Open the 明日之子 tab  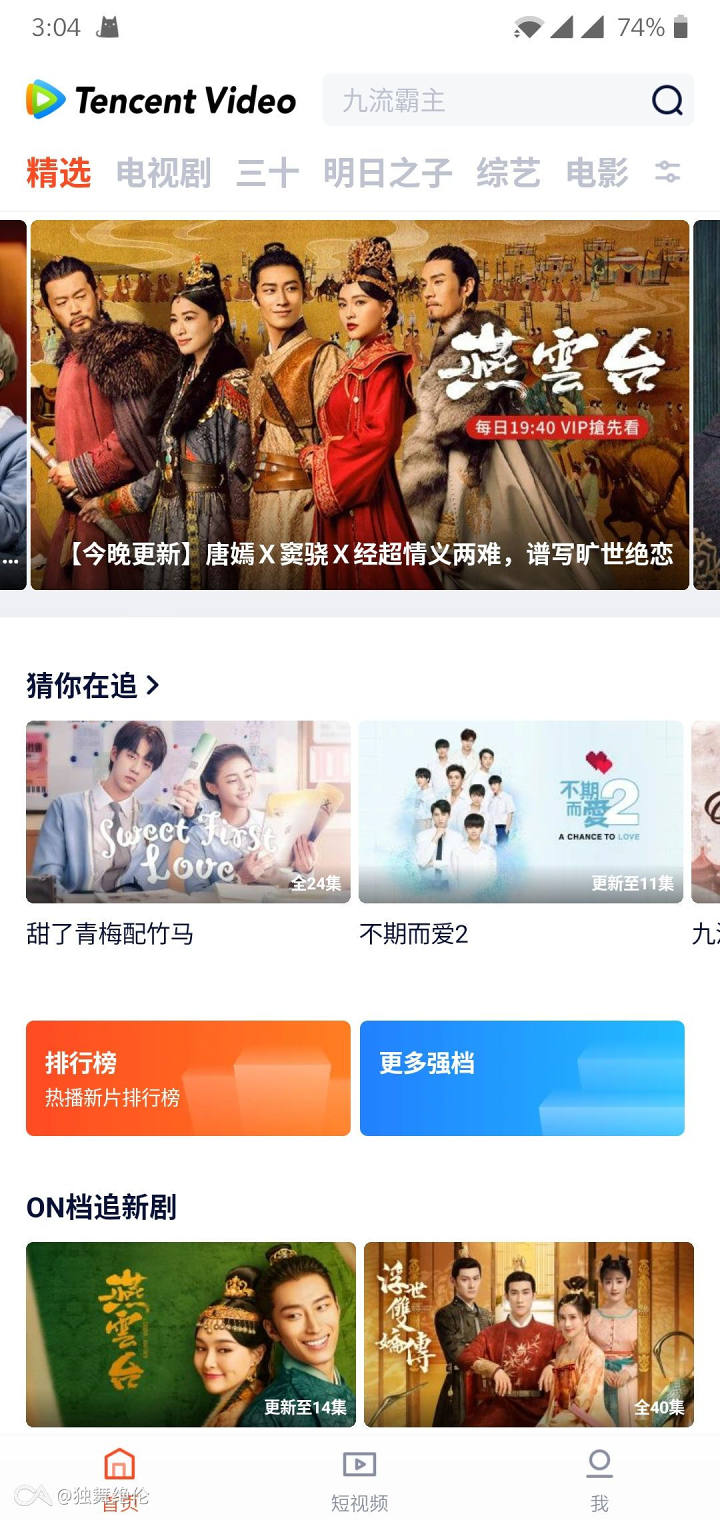[387, 173]
